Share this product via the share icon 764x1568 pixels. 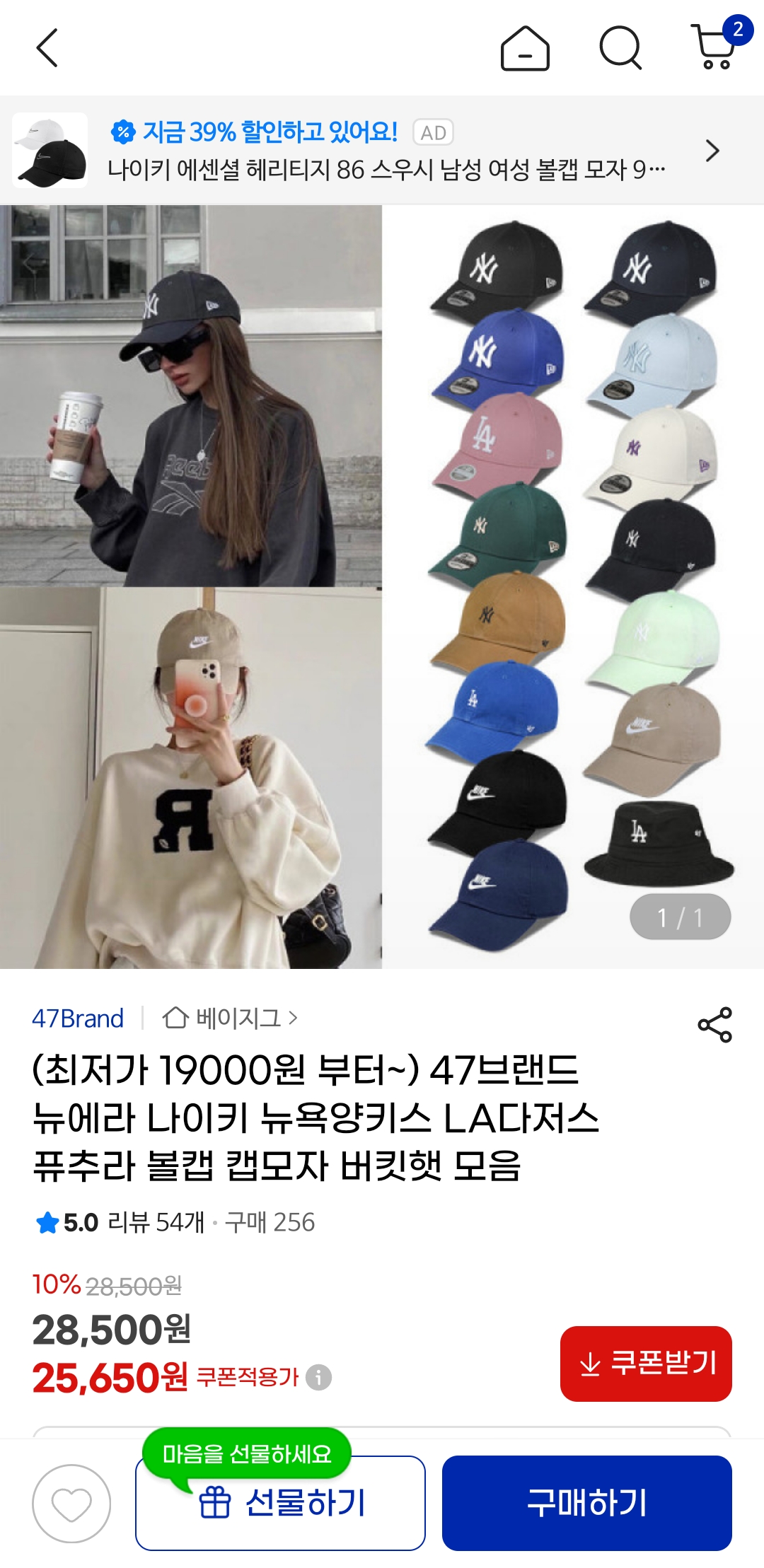click(x=714, y=1025)
